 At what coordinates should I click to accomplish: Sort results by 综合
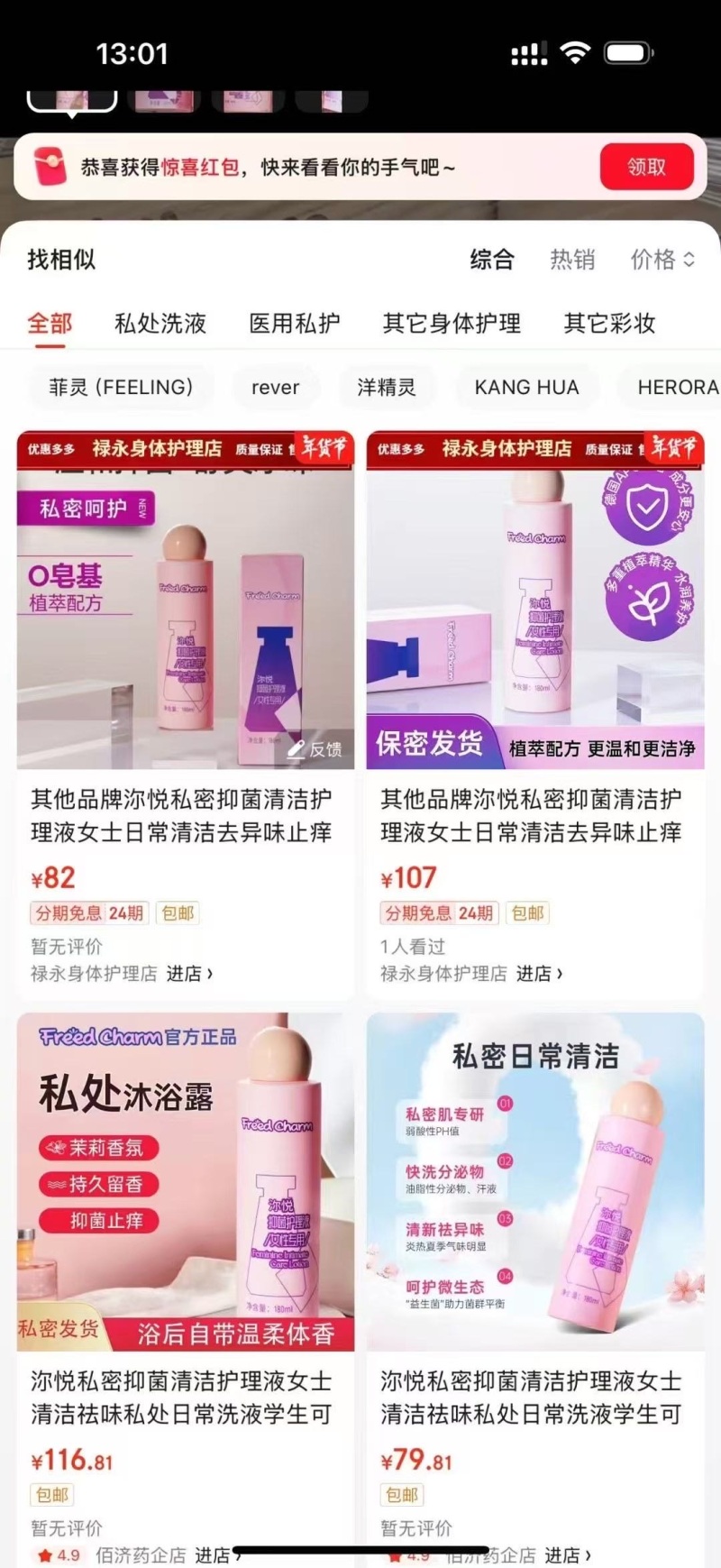point(492,260)
